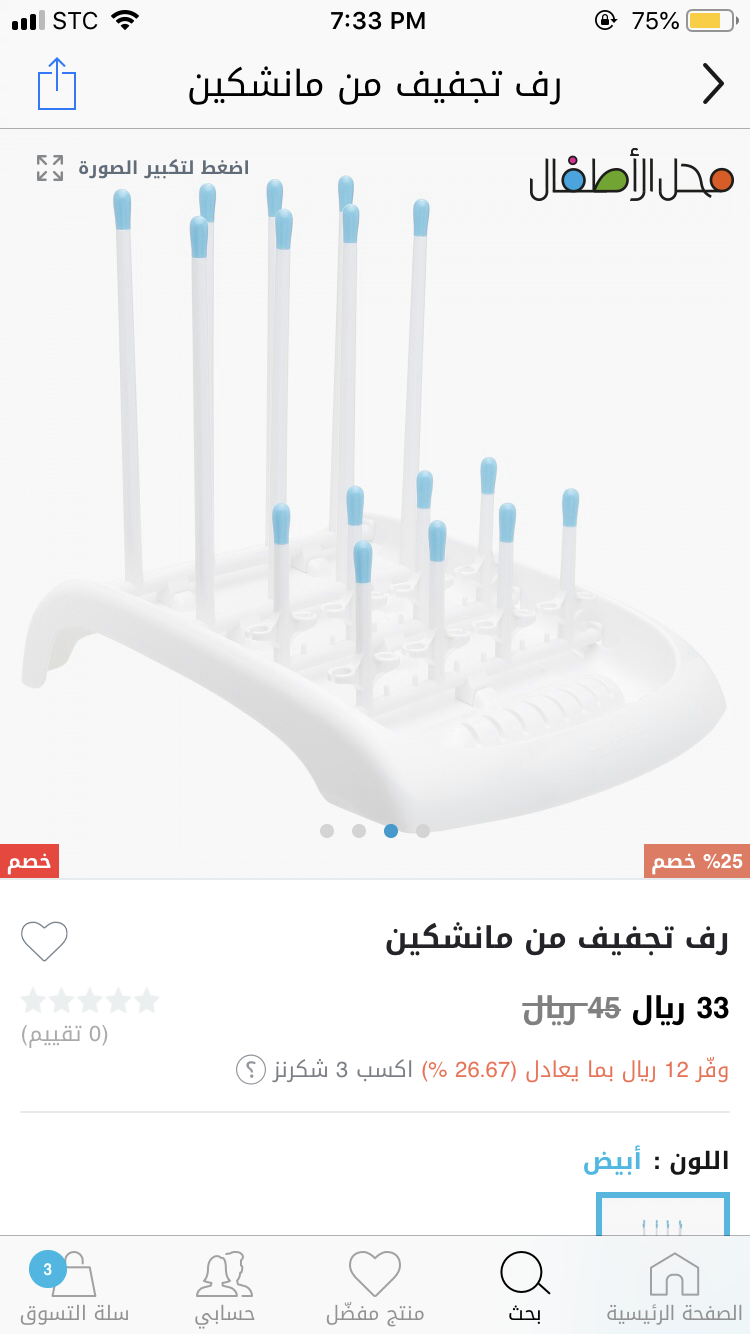The image size is (750, 1334).
Task: Rate the product using the stars
Action: pyautogui.click(x=90, y=1000)
